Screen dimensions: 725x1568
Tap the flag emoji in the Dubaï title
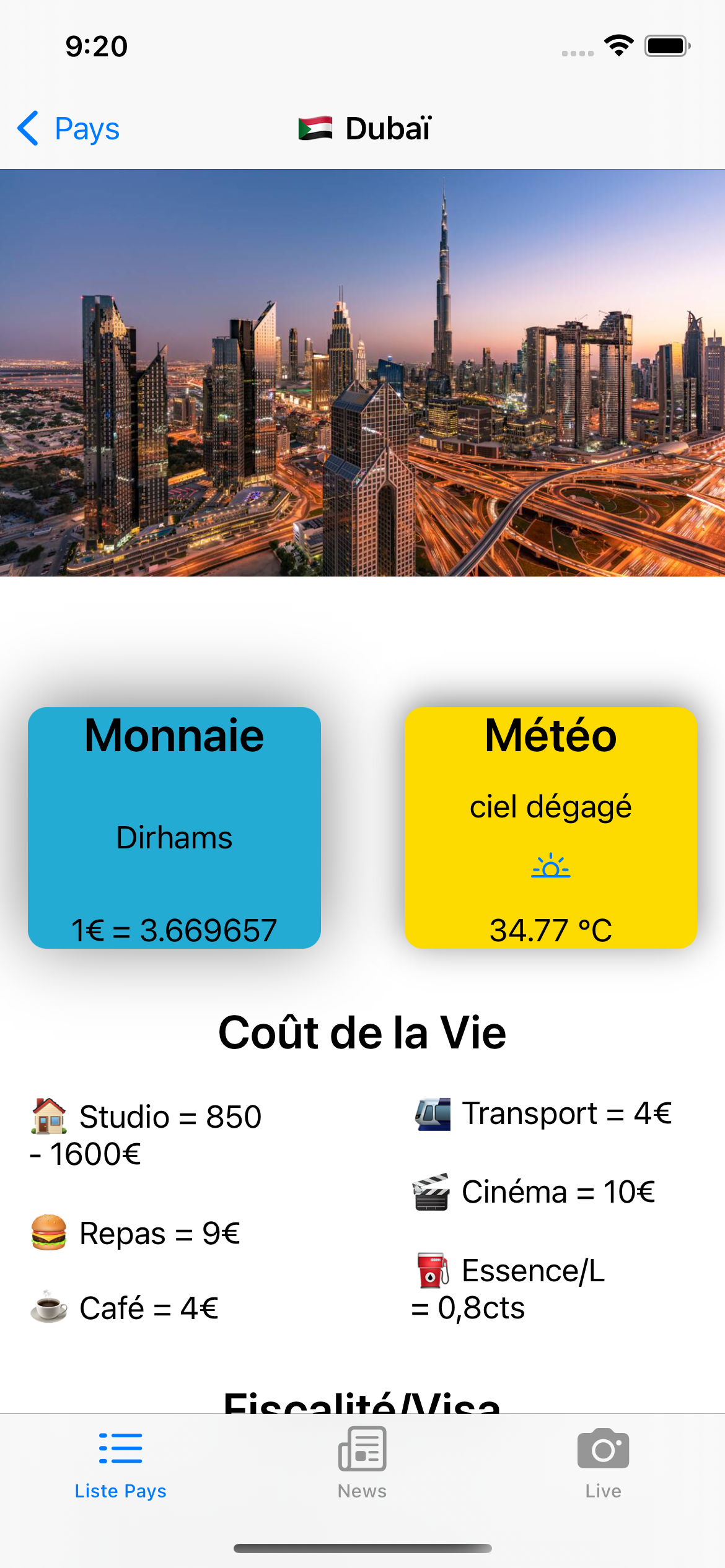pos(317,128)
